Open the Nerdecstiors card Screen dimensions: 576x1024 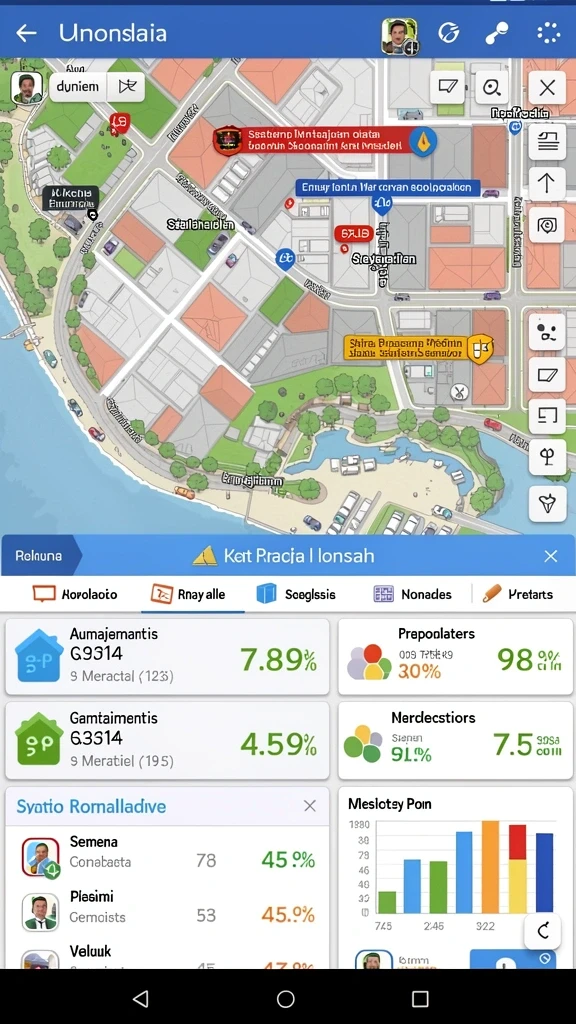pyautogui.click(x=455, y=741)
